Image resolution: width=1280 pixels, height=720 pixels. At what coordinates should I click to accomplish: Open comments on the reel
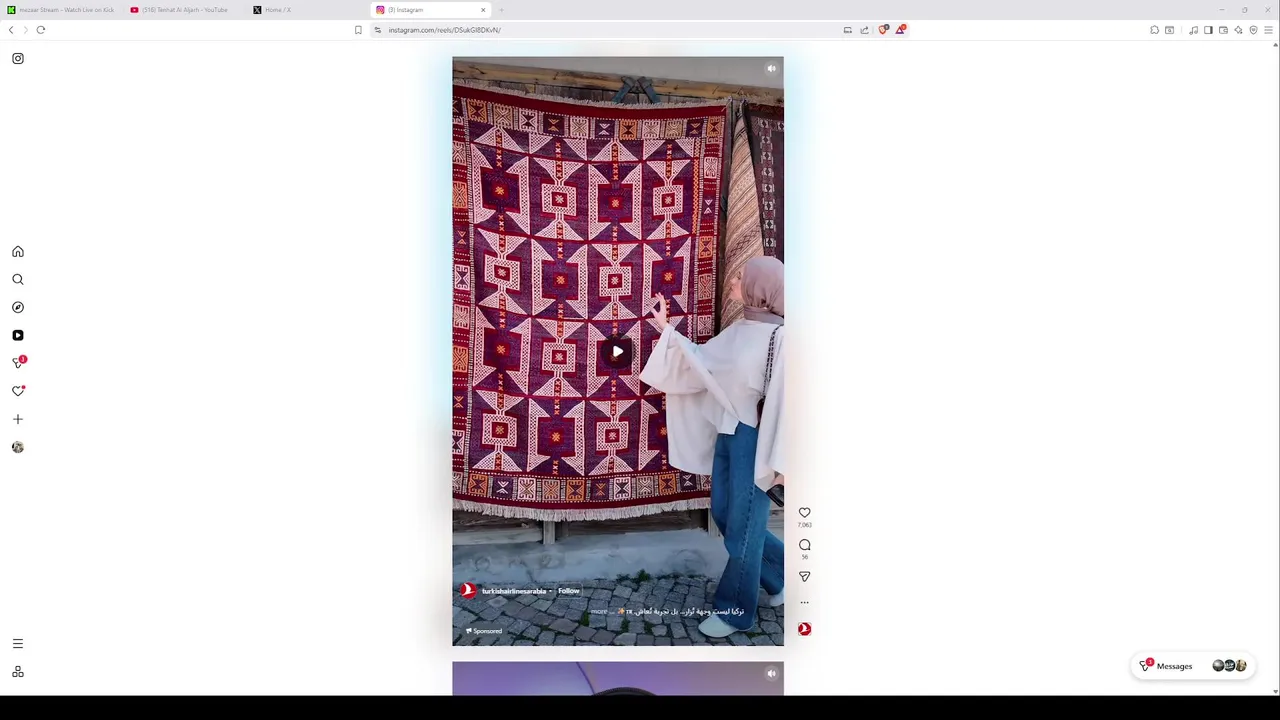coord(804,545)
